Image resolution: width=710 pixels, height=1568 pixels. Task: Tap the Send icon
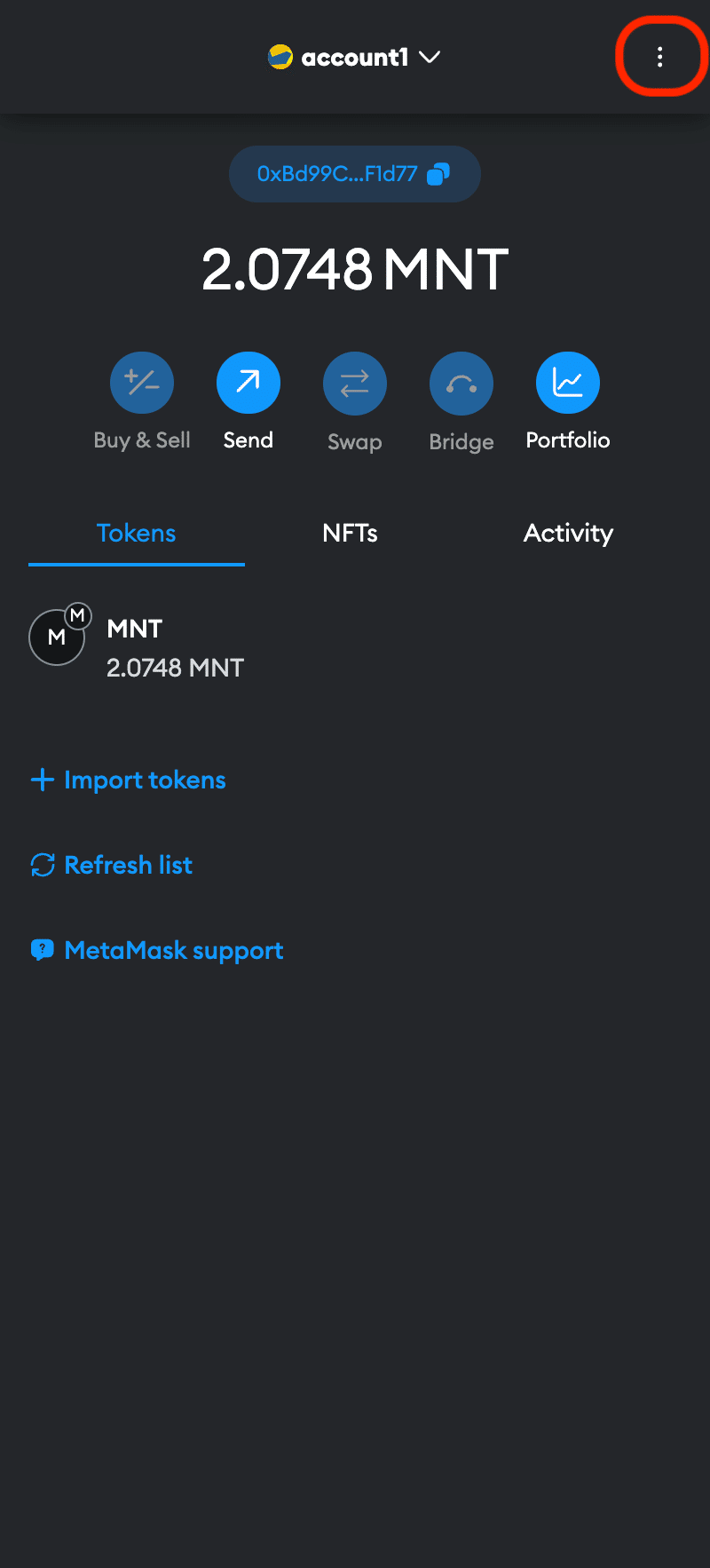click(248, 382)
